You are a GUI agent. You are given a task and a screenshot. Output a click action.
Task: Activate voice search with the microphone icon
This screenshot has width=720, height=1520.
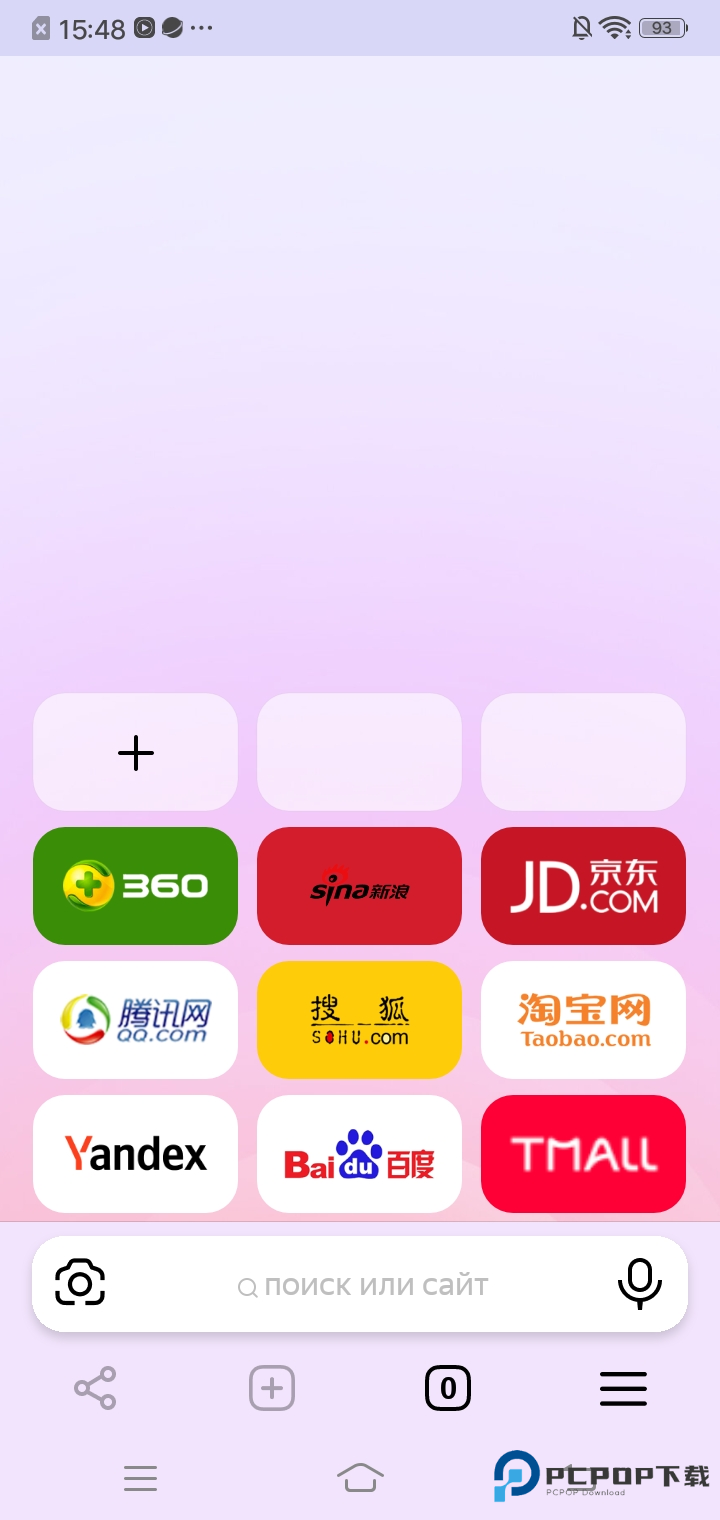[640, 1283]
